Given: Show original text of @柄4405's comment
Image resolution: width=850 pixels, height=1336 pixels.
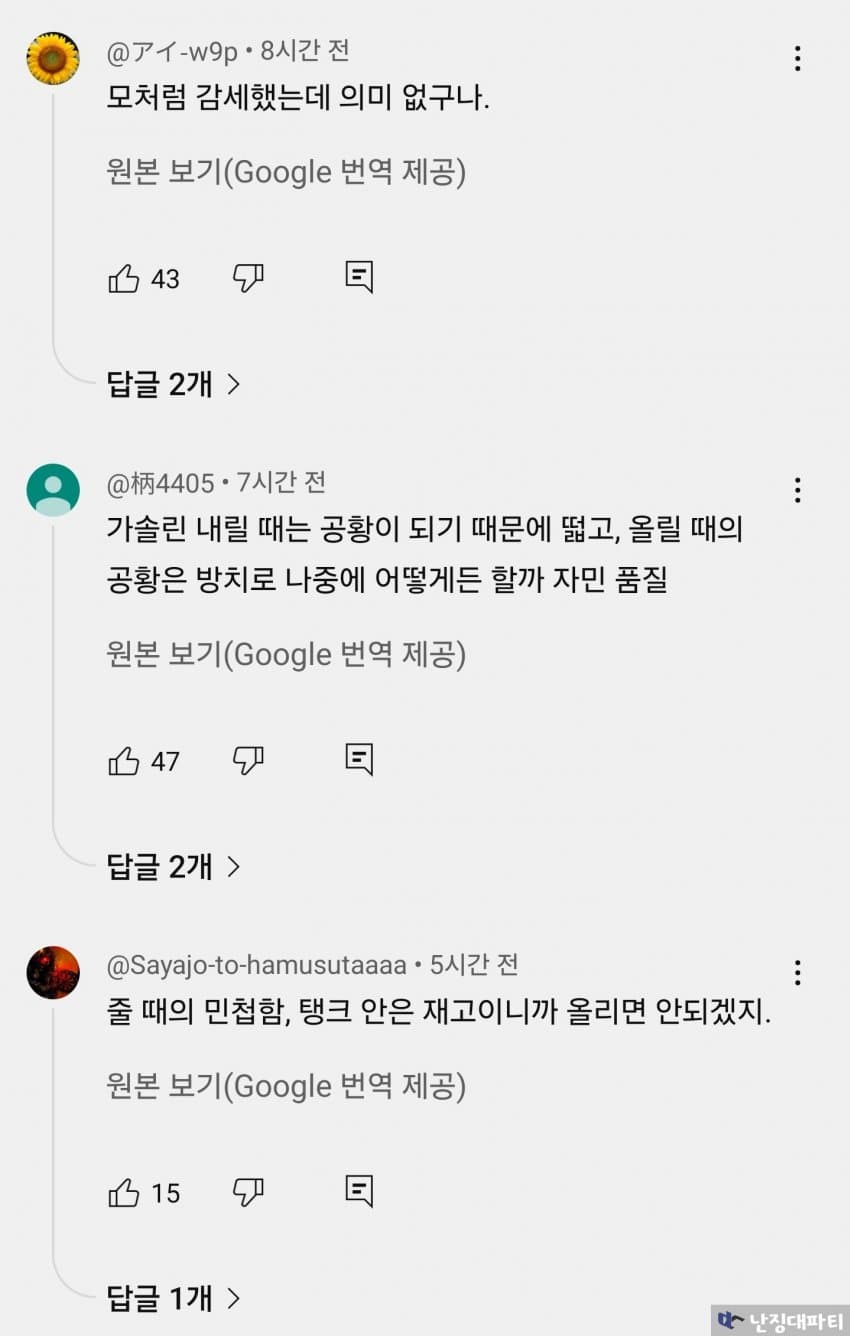Looking at the screenshot, I should pos(286,655).
